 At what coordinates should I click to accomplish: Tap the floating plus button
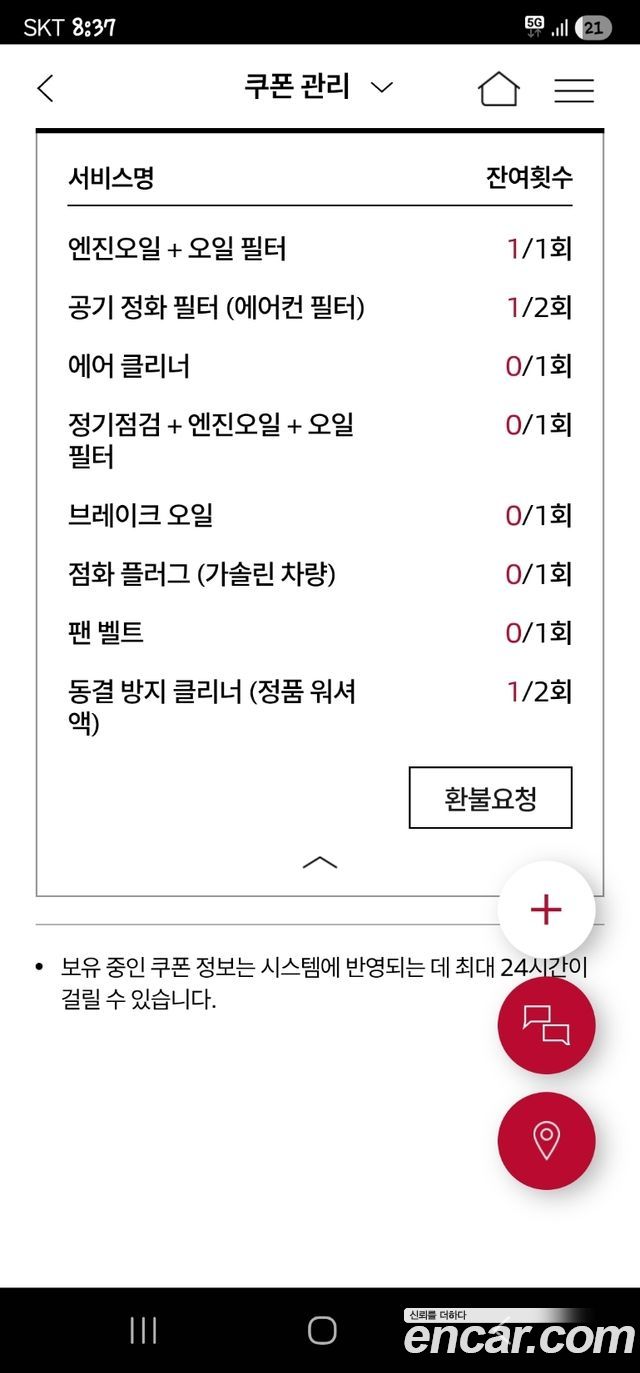[546, 910]
